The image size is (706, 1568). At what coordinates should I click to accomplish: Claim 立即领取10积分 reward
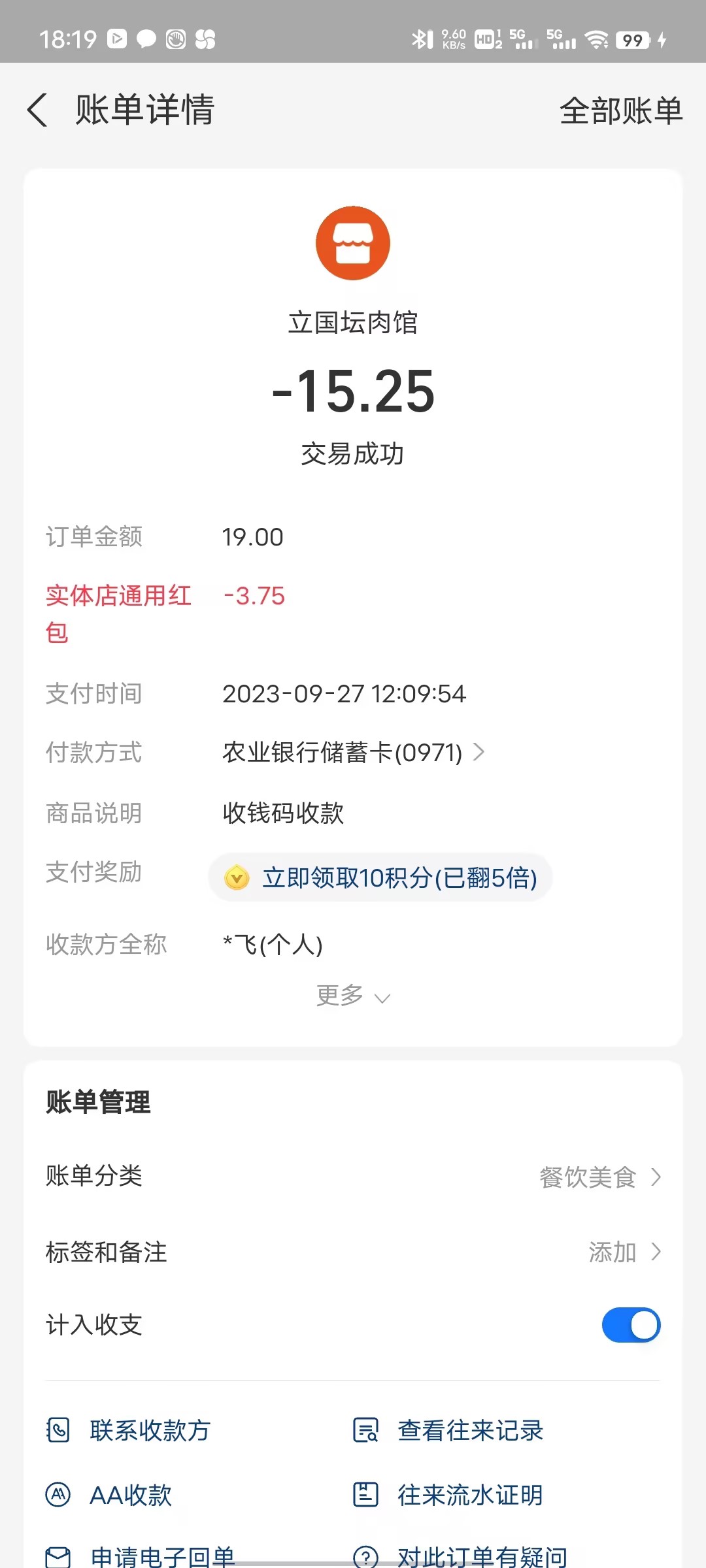point(380,878)
